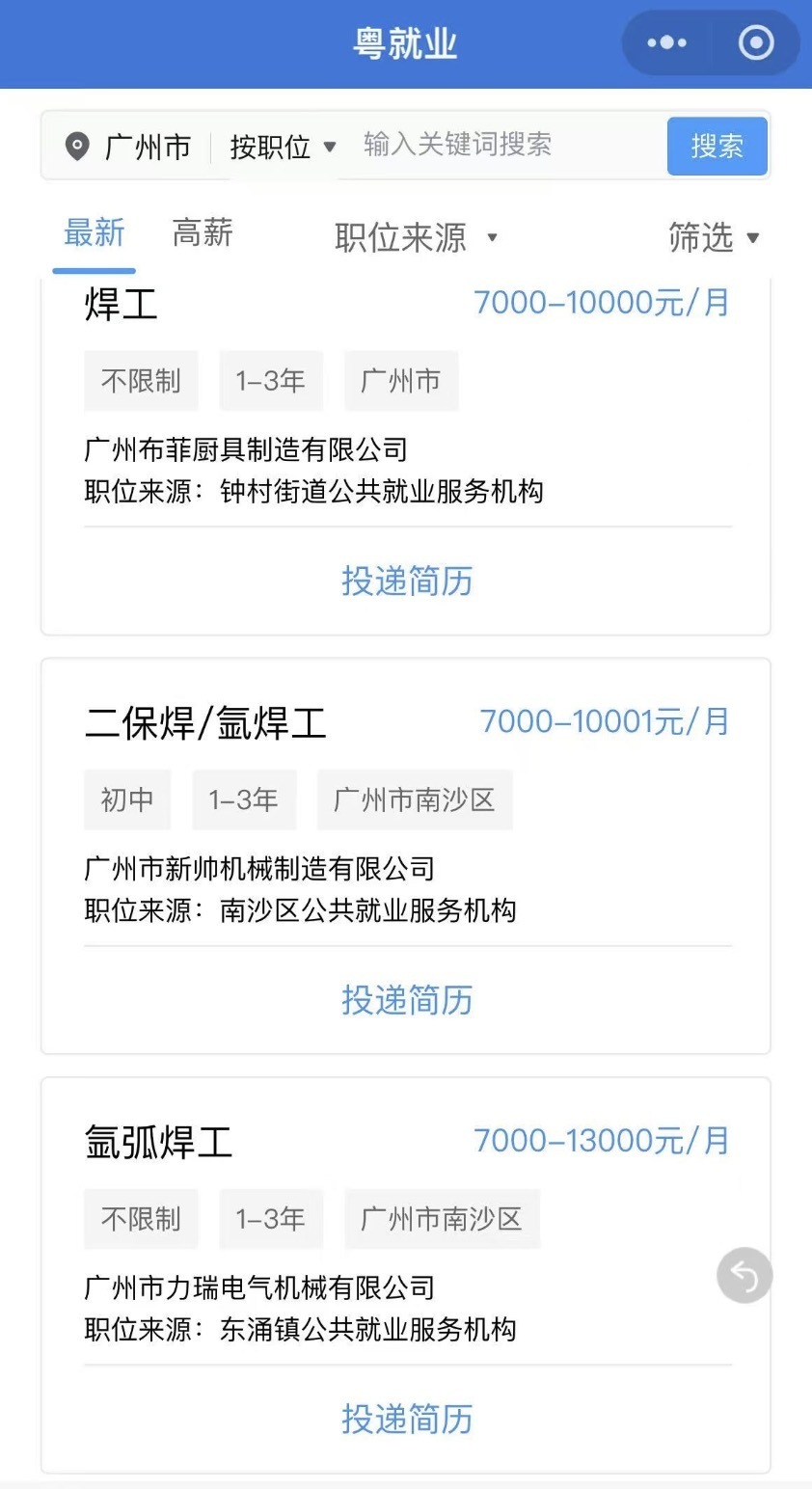Image resolution: width=812 pixels, height=1489 pixels.
Task: Open the 筛选 filter options
Action: click(x=713, y=237)
